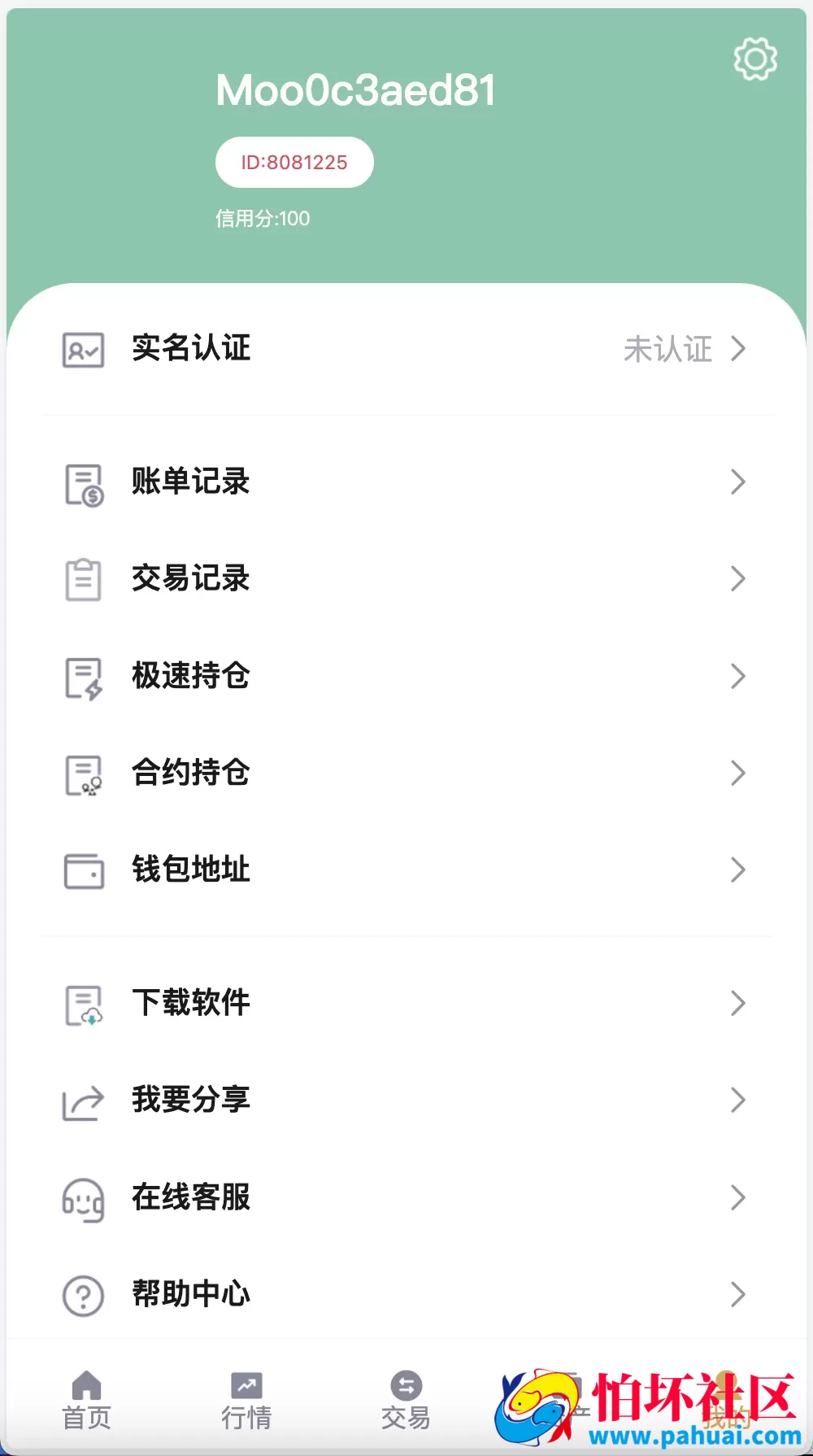The width and height of the screenshot is (813, 1456).
Task: Click the 未认证 status link
Action: click(x=667, y=349)
